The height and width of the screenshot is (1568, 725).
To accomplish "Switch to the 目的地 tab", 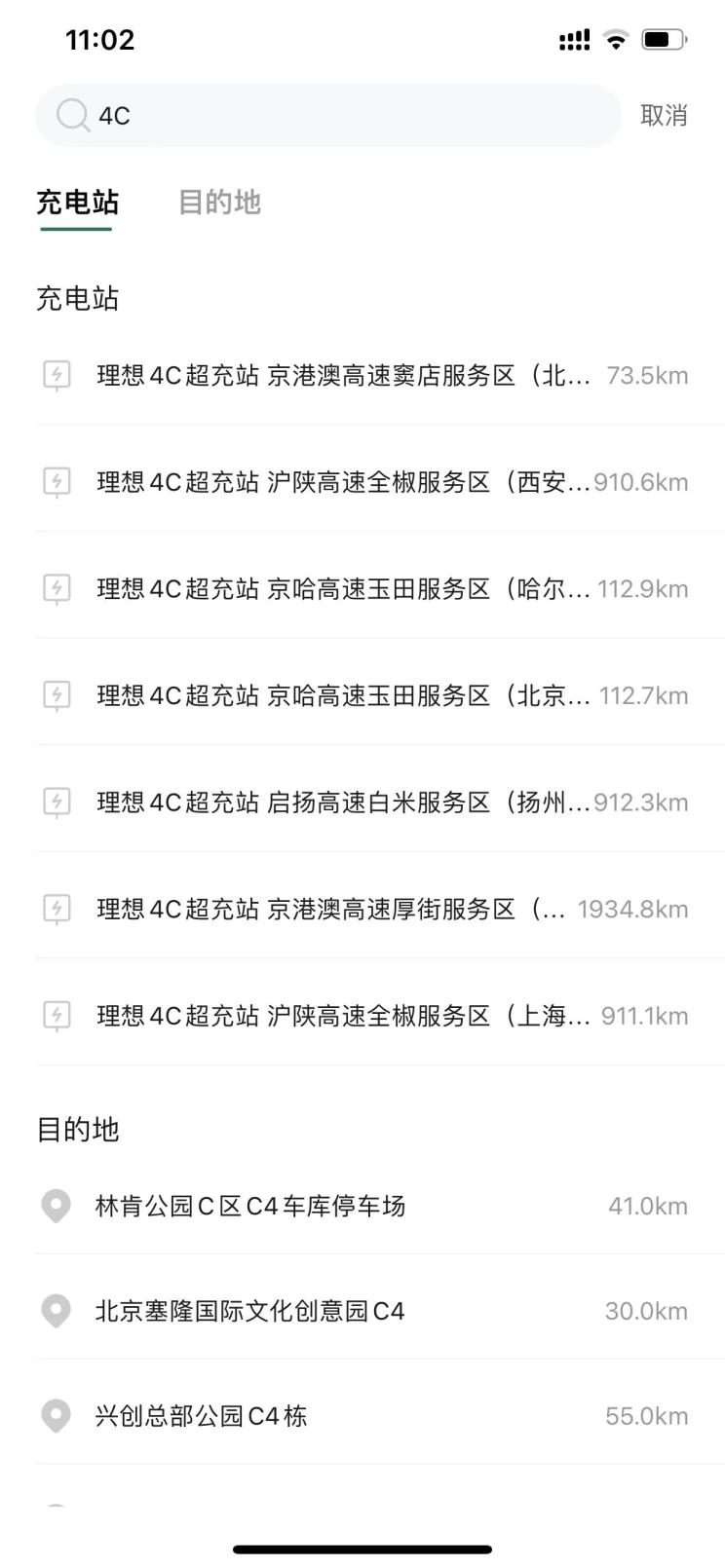I will [x=219, y=203].
